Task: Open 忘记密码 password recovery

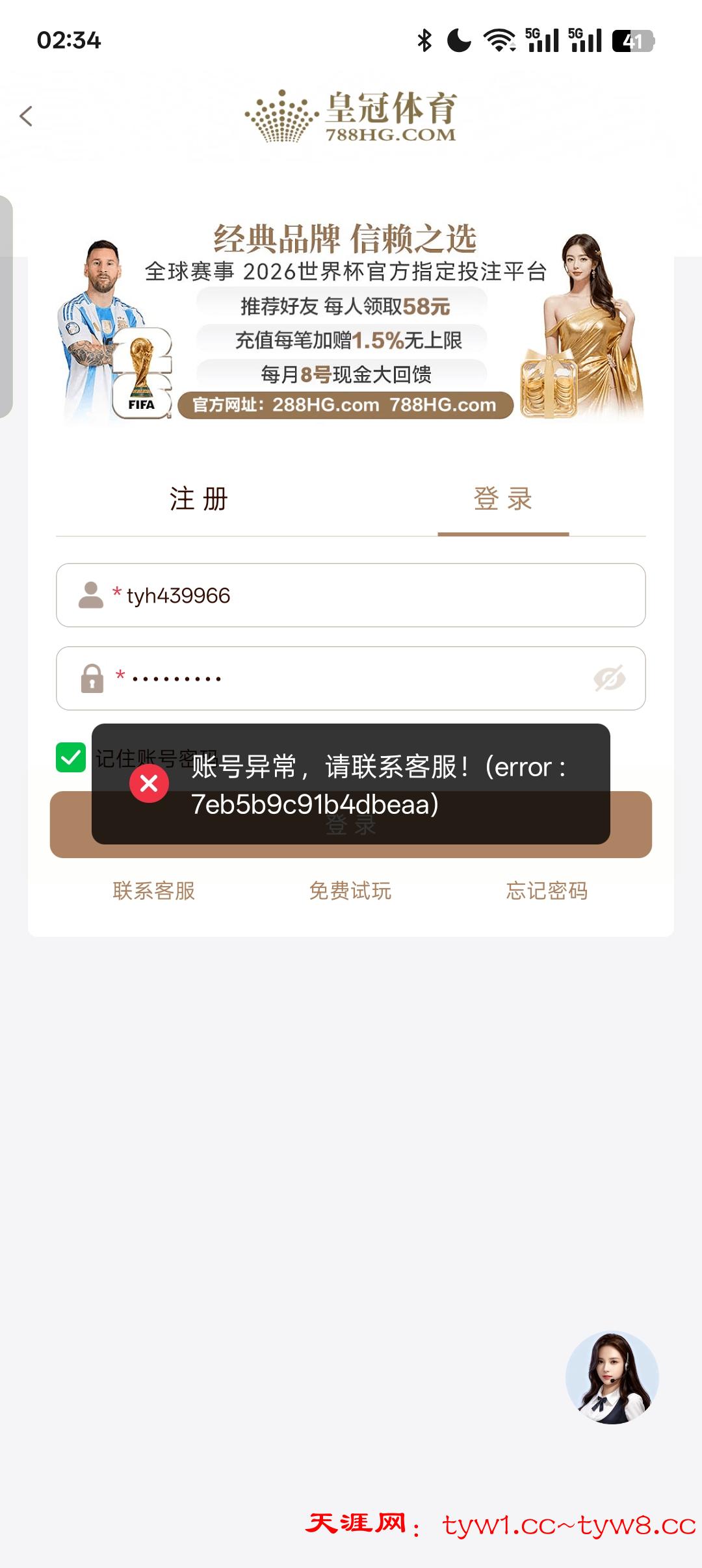Action: pyautogui.click(x=548, y=892)
